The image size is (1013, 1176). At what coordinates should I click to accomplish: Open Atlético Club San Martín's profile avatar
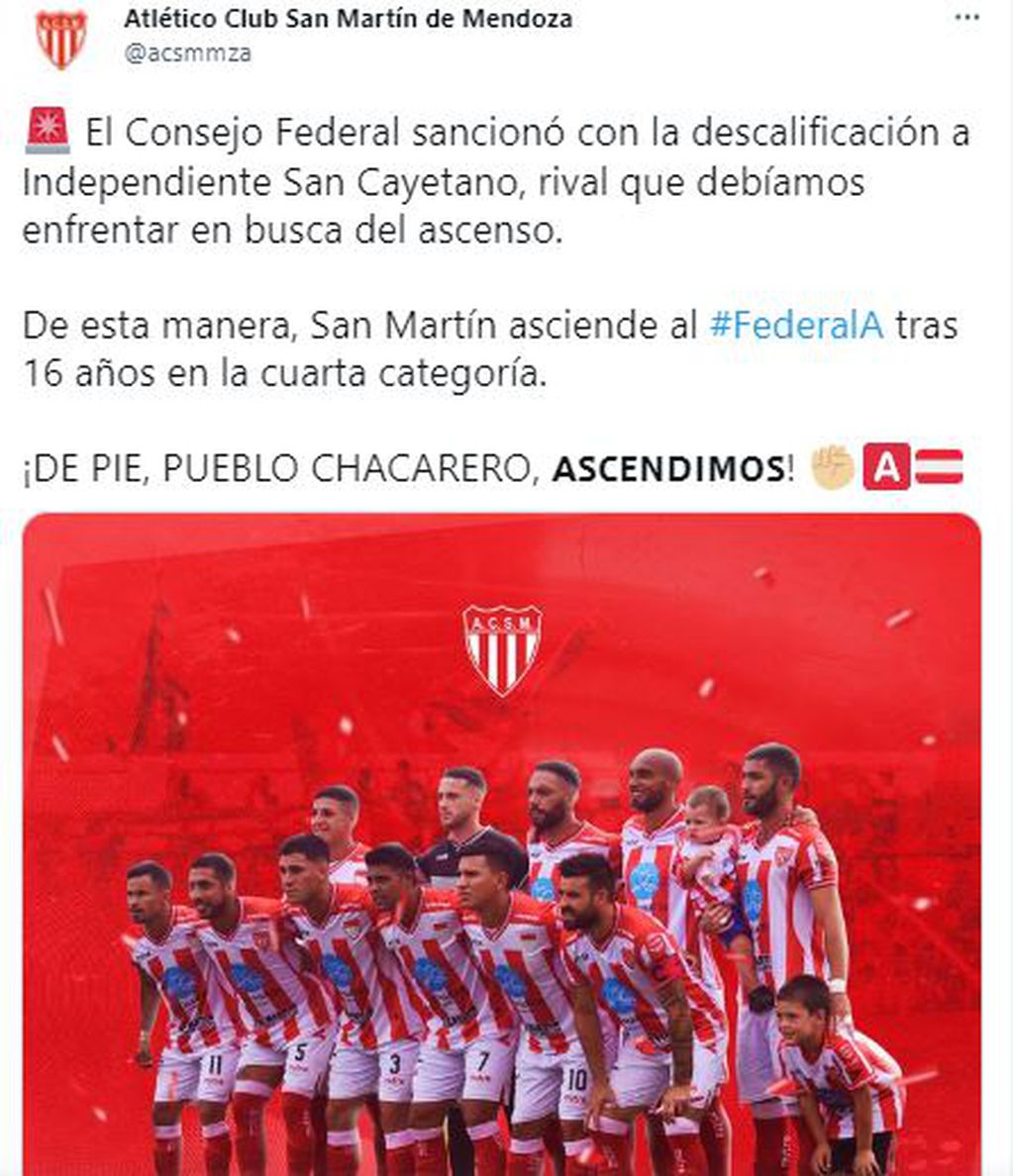tap(61, 38)
